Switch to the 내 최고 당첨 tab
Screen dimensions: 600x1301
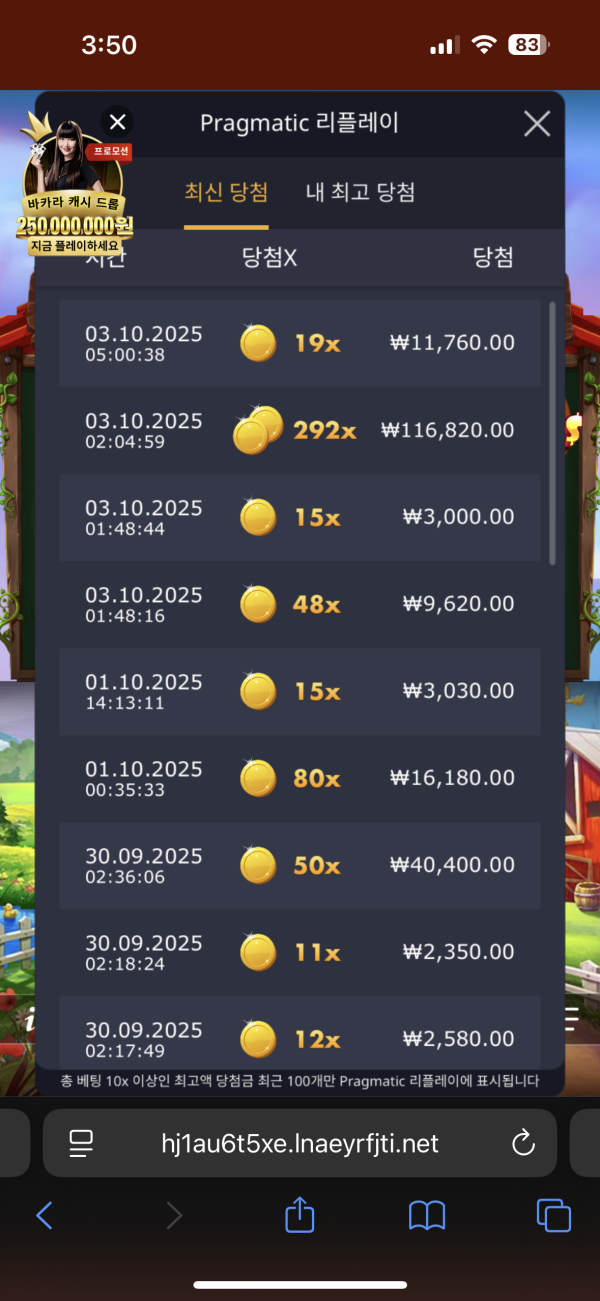[x=360, y=193]
